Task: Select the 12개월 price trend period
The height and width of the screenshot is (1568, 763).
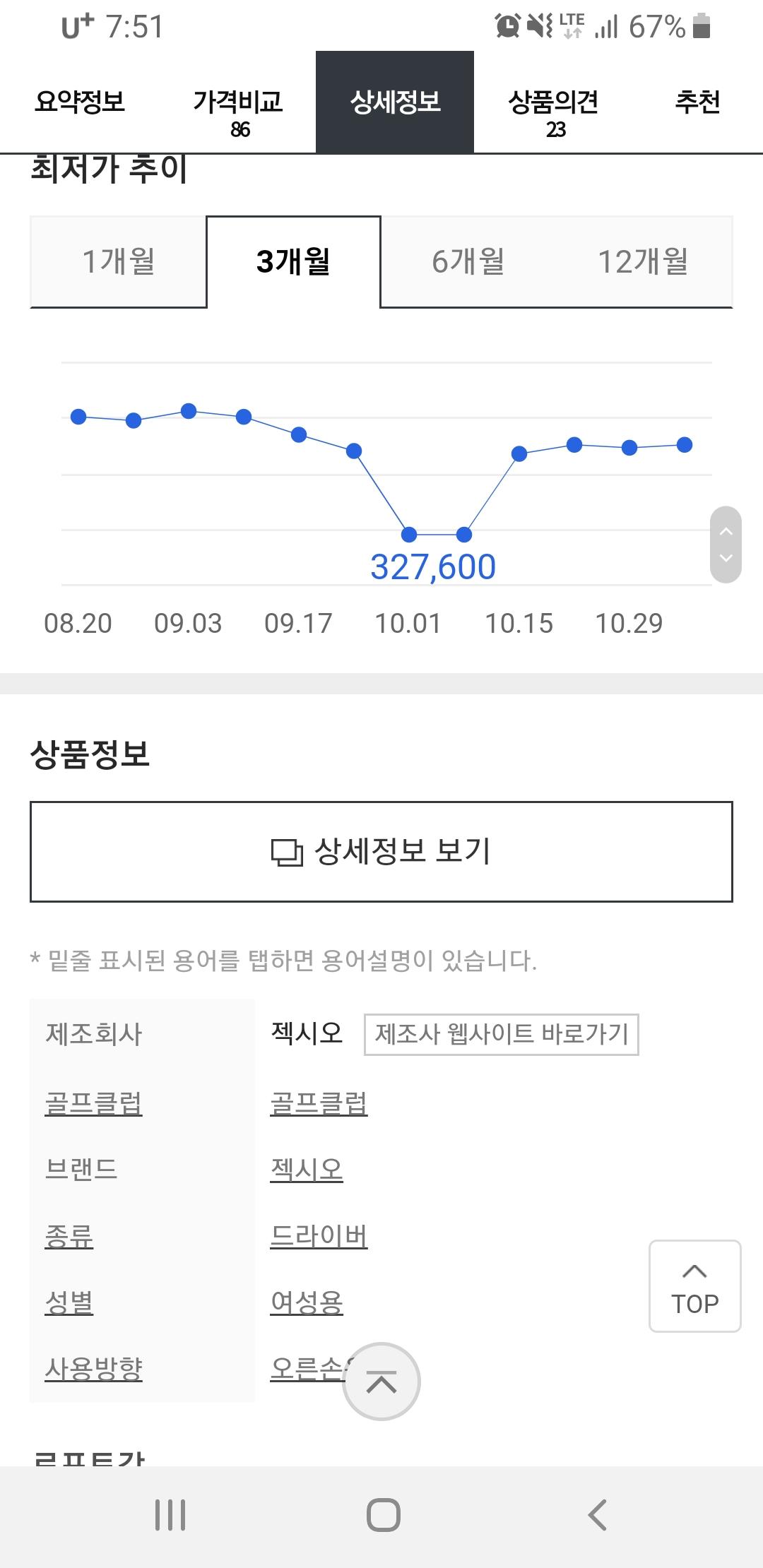Action: point(643,261)
